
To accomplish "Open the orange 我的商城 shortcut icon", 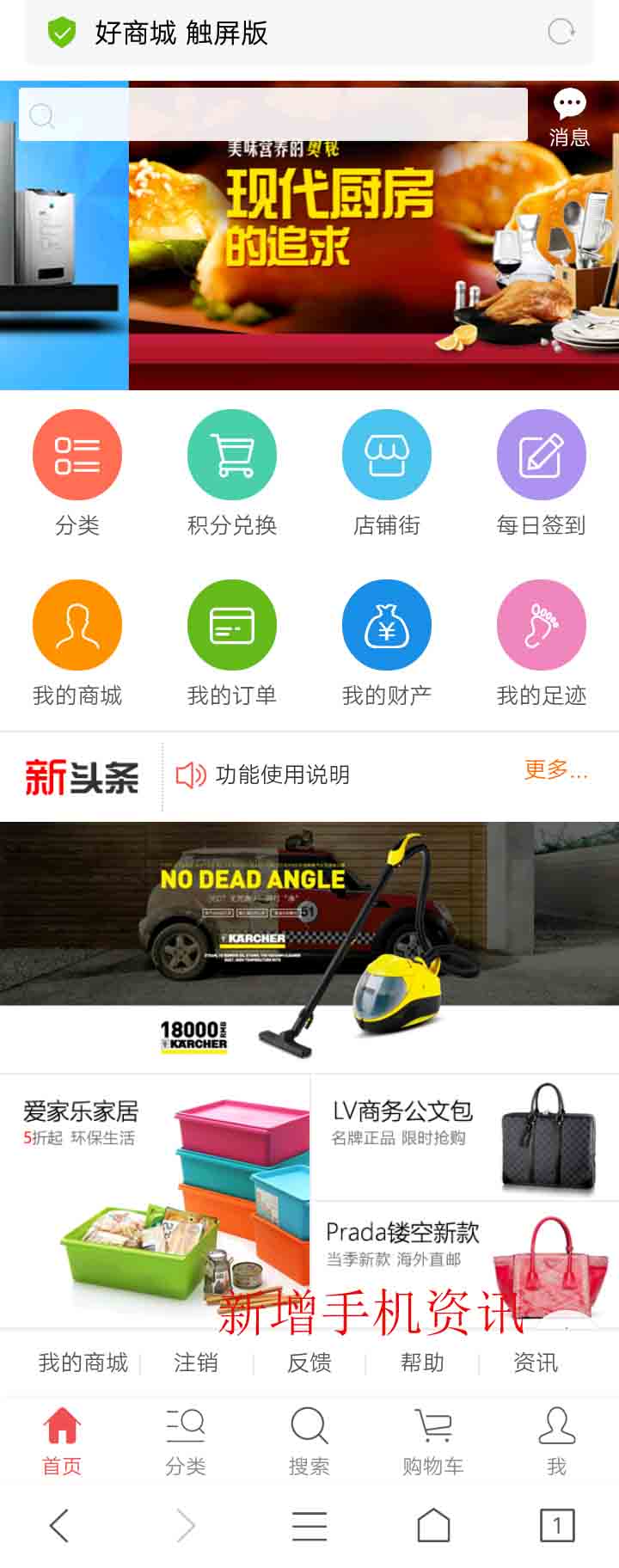I will click(77, 625).
